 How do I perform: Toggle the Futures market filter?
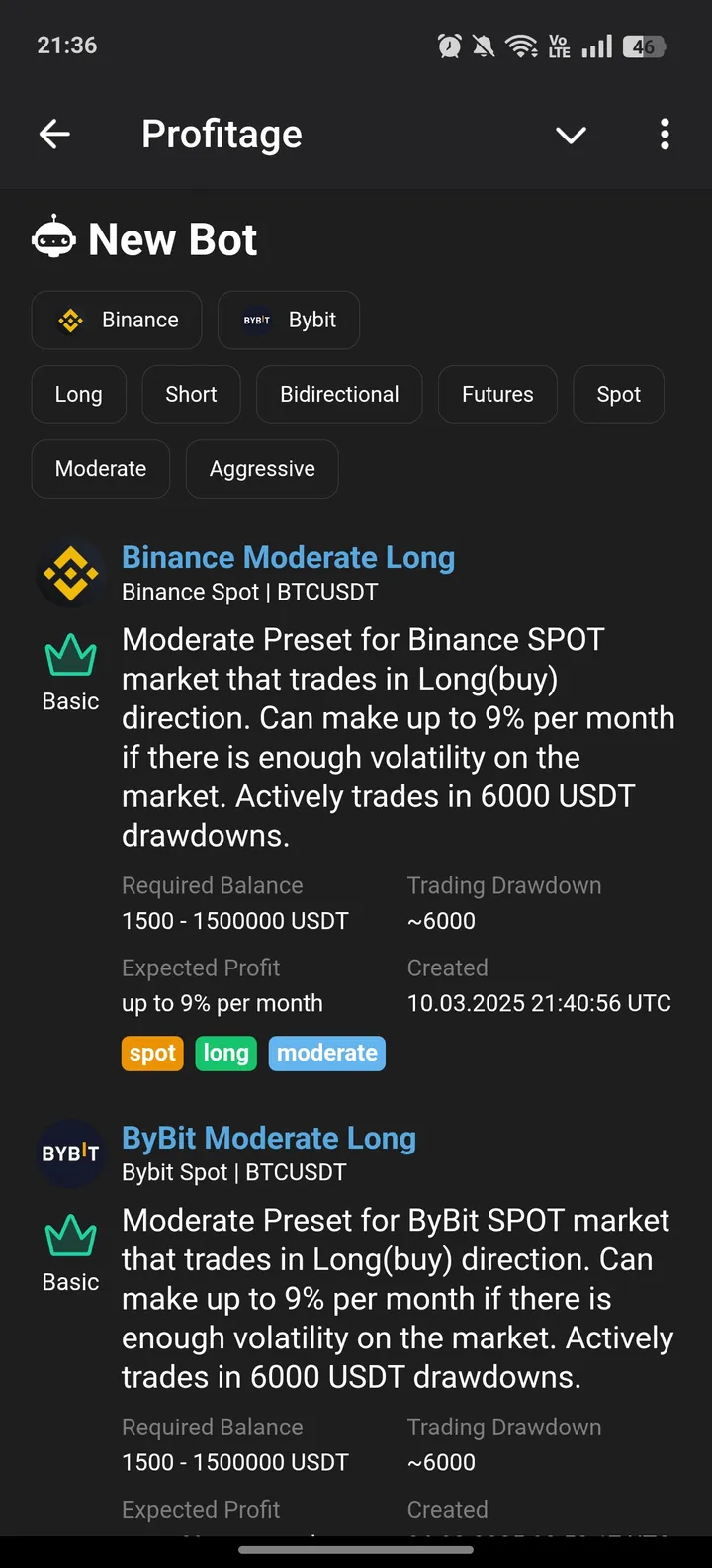[497, 394]
